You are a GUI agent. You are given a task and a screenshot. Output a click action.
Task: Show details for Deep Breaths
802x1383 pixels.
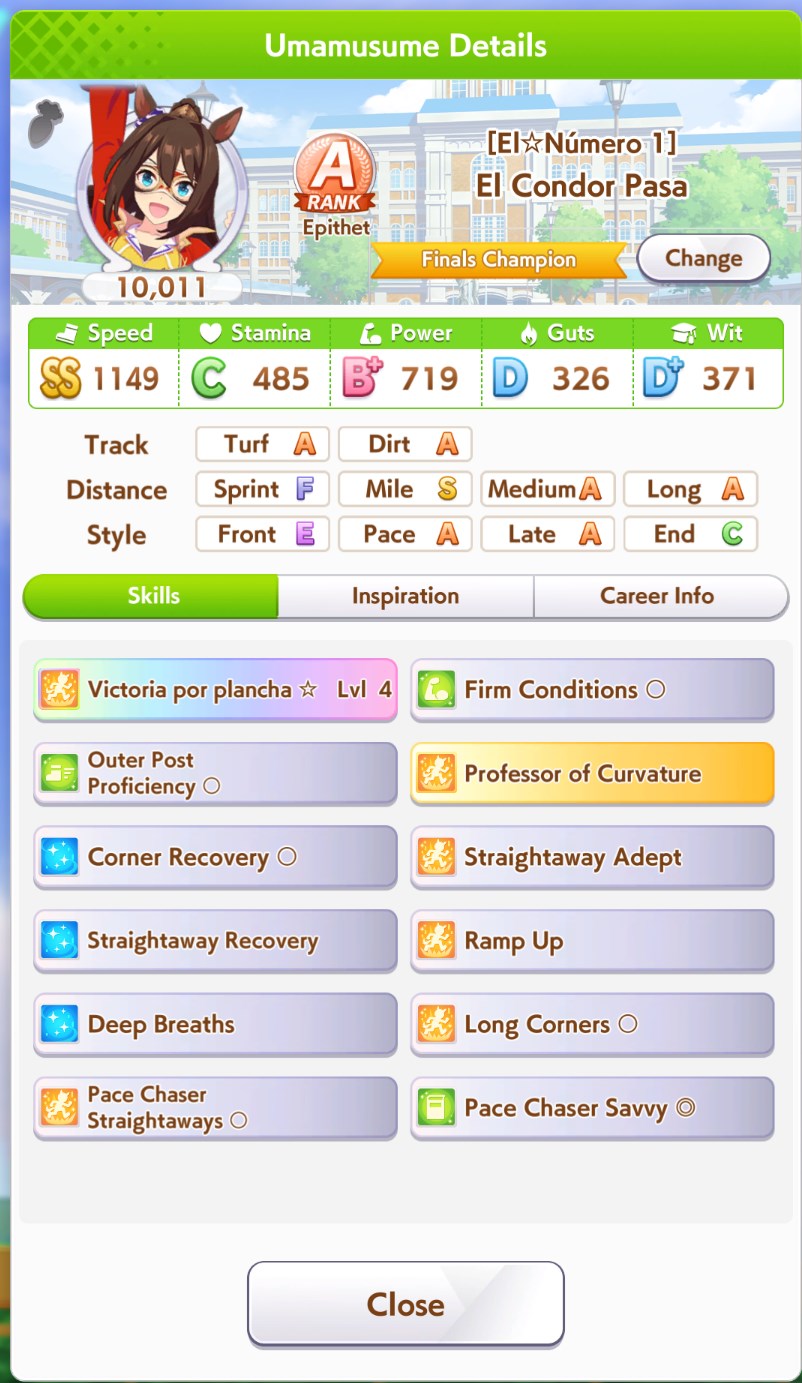tap(216, 1025)
